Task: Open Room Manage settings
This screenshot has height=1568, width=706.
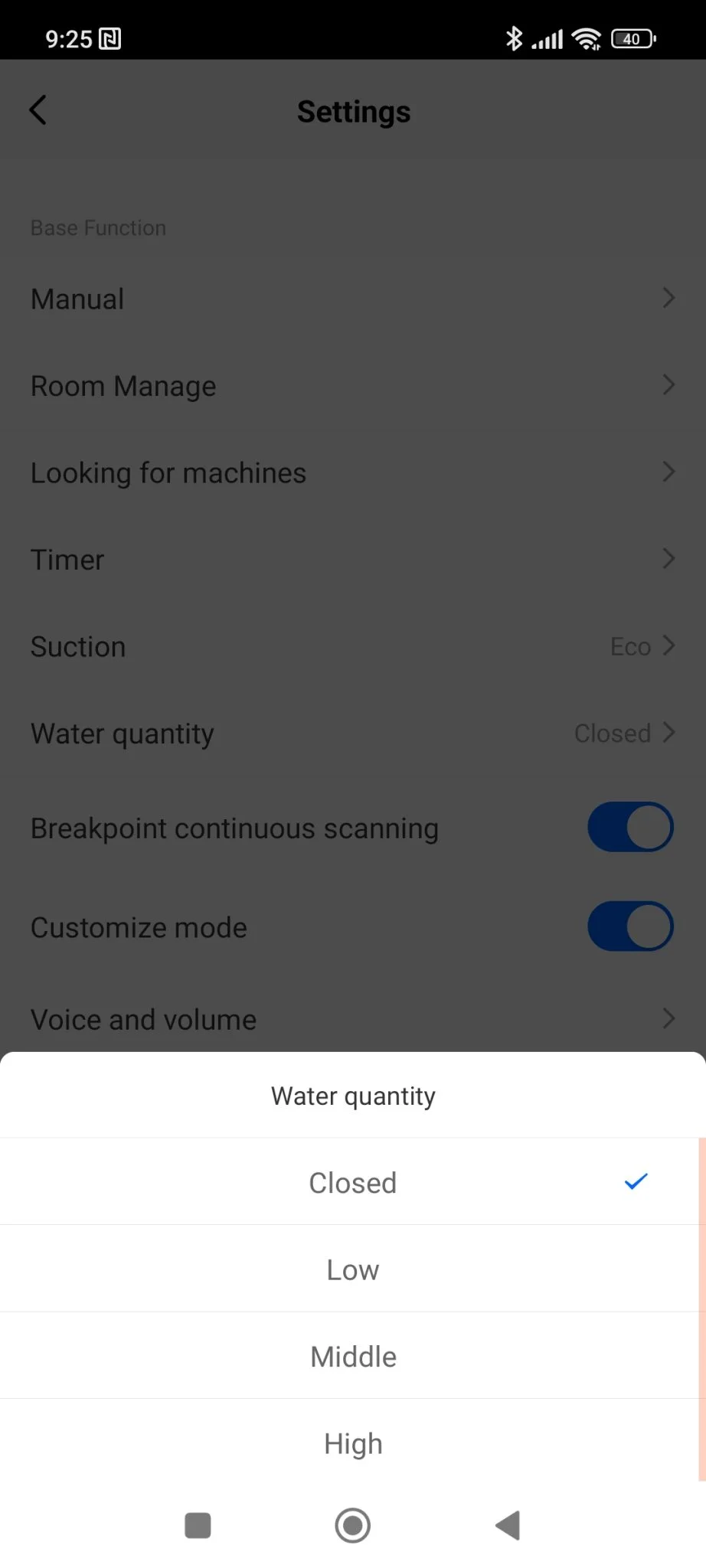Action: (x=352, y=386)
